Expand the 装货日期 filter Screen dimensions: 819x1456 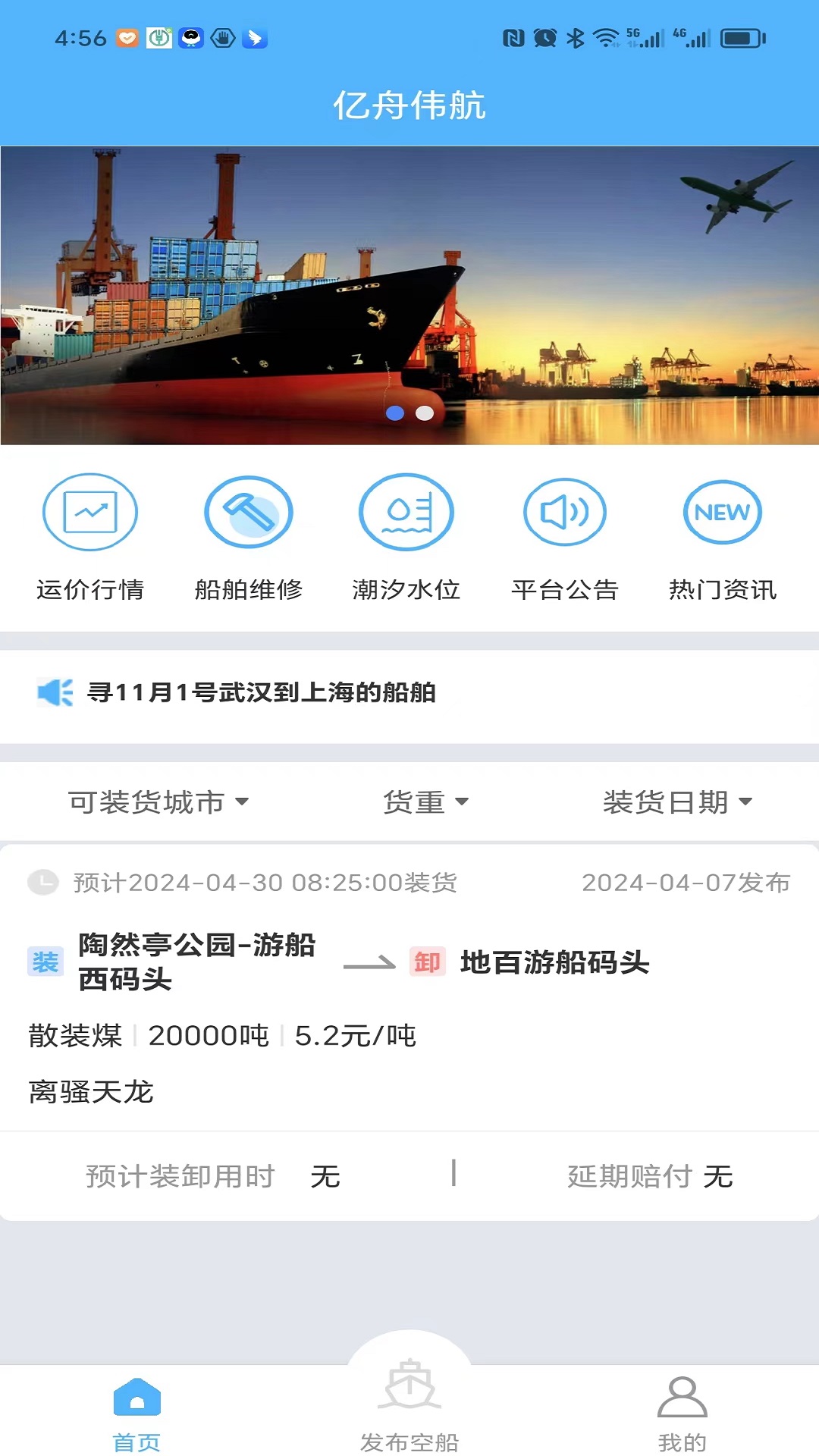point(677,802)
